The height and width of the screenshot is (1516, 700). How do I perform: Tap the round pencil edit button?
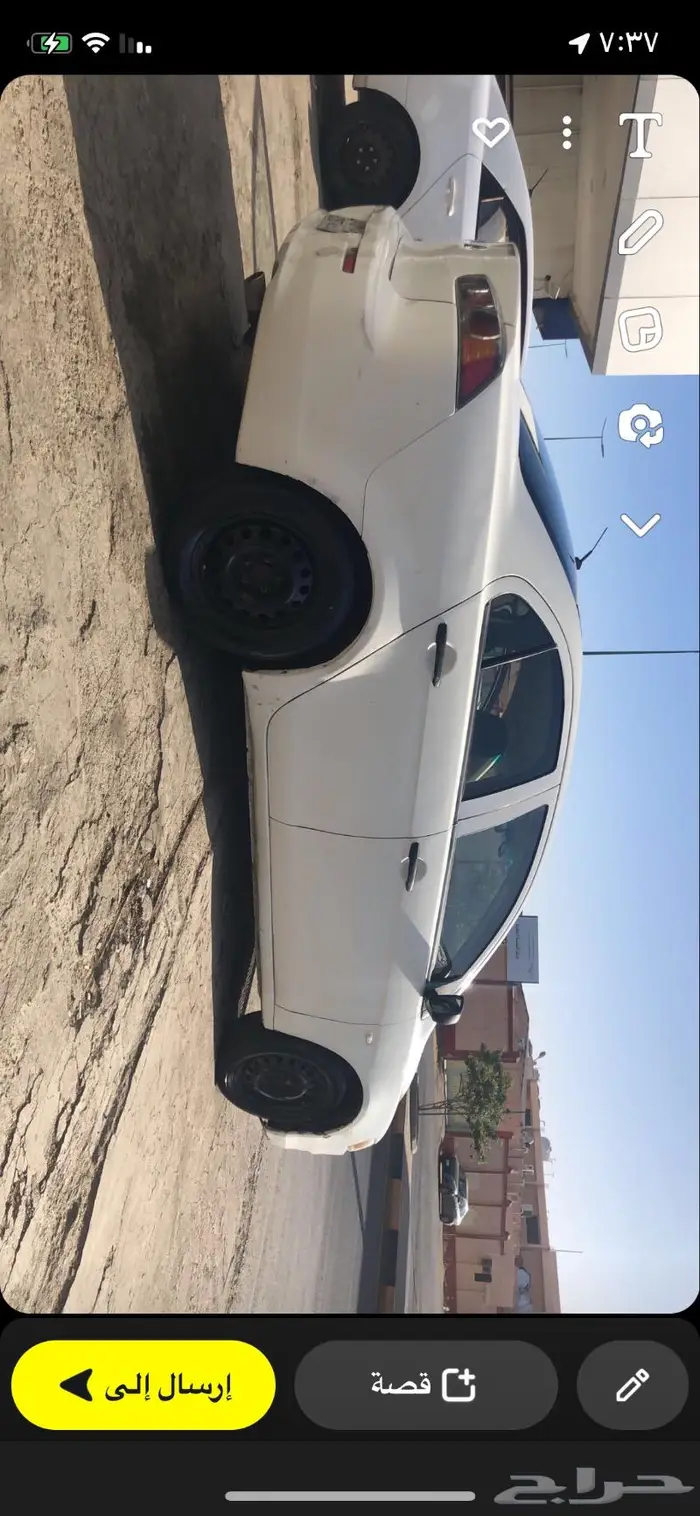point(632,1385)
